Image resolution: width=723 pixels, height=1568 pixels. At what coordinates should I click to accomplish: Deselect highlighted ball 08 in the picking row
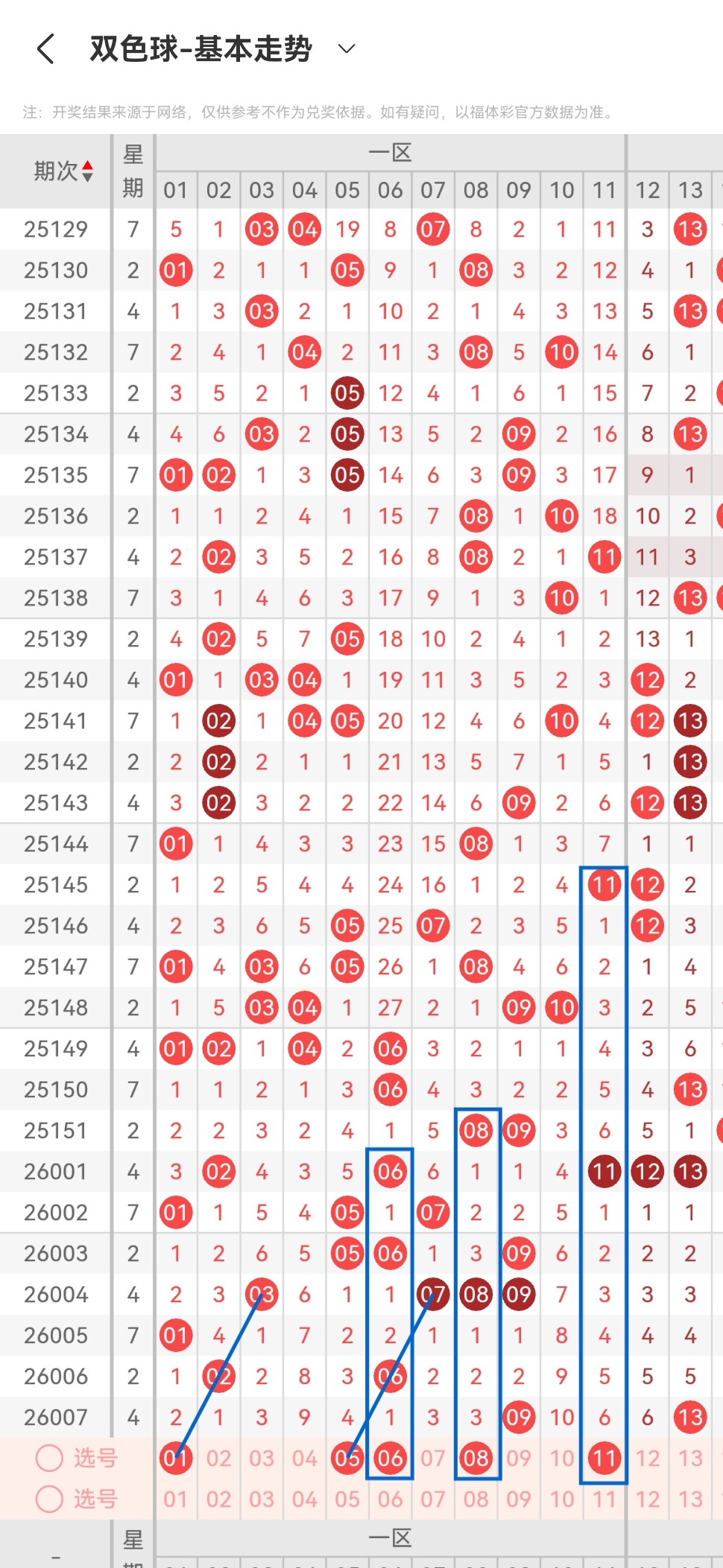(x=476, y=1458)
